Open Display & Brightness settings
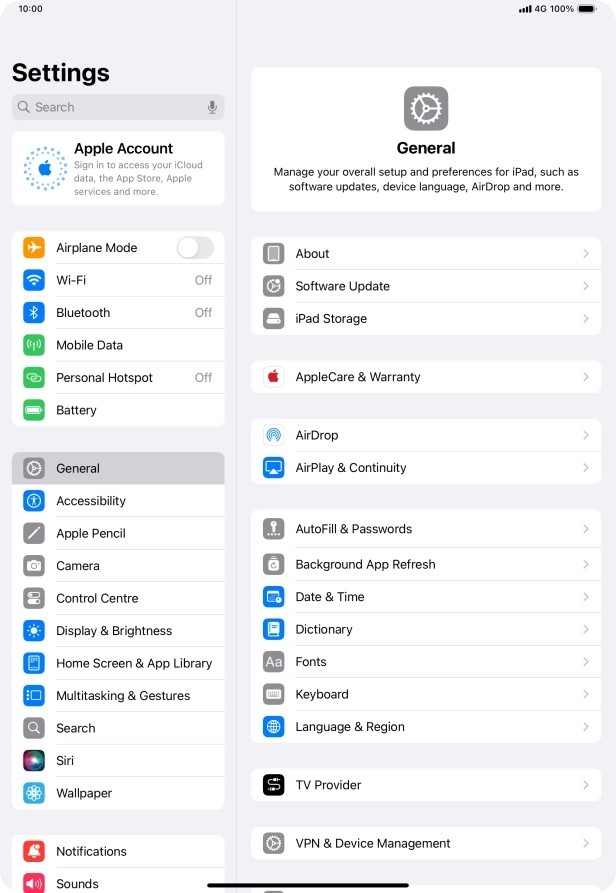The width and height of the screenshot is (616, 893). (x=118, y=631)
